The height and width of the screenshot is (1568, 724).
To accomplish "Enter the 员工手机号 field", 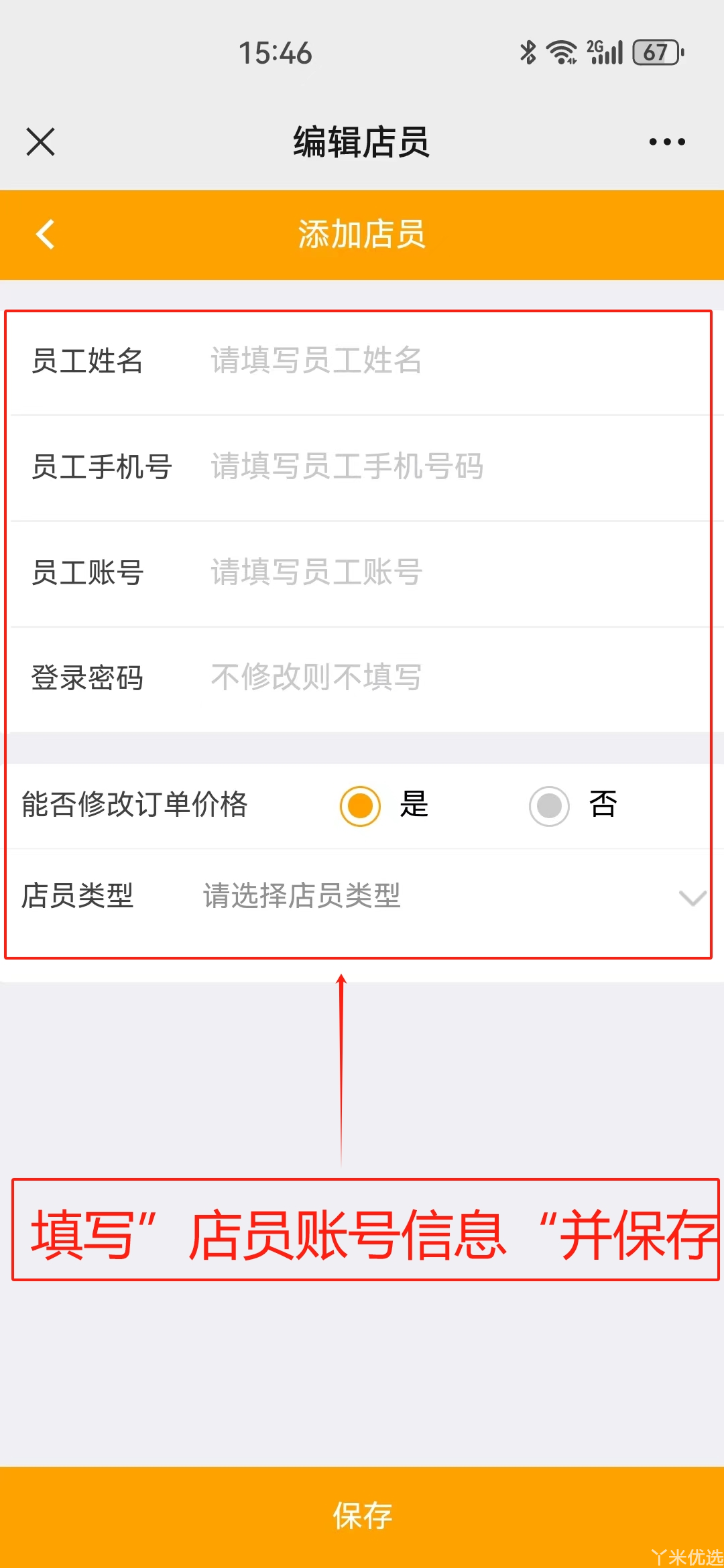I will pos(442,466).
